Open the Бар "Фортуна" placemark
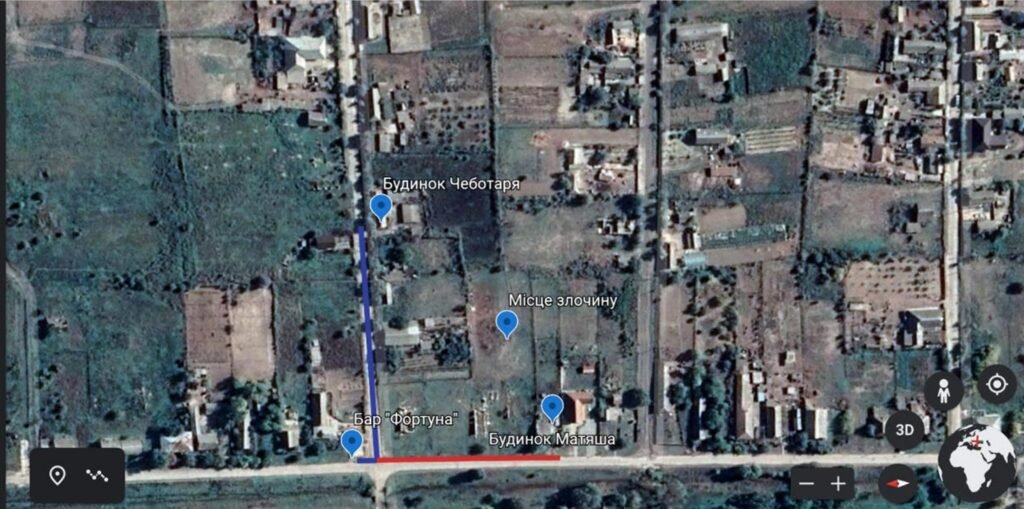The width and height of the screenshot is (1024, 509). [x=351, y=441]
